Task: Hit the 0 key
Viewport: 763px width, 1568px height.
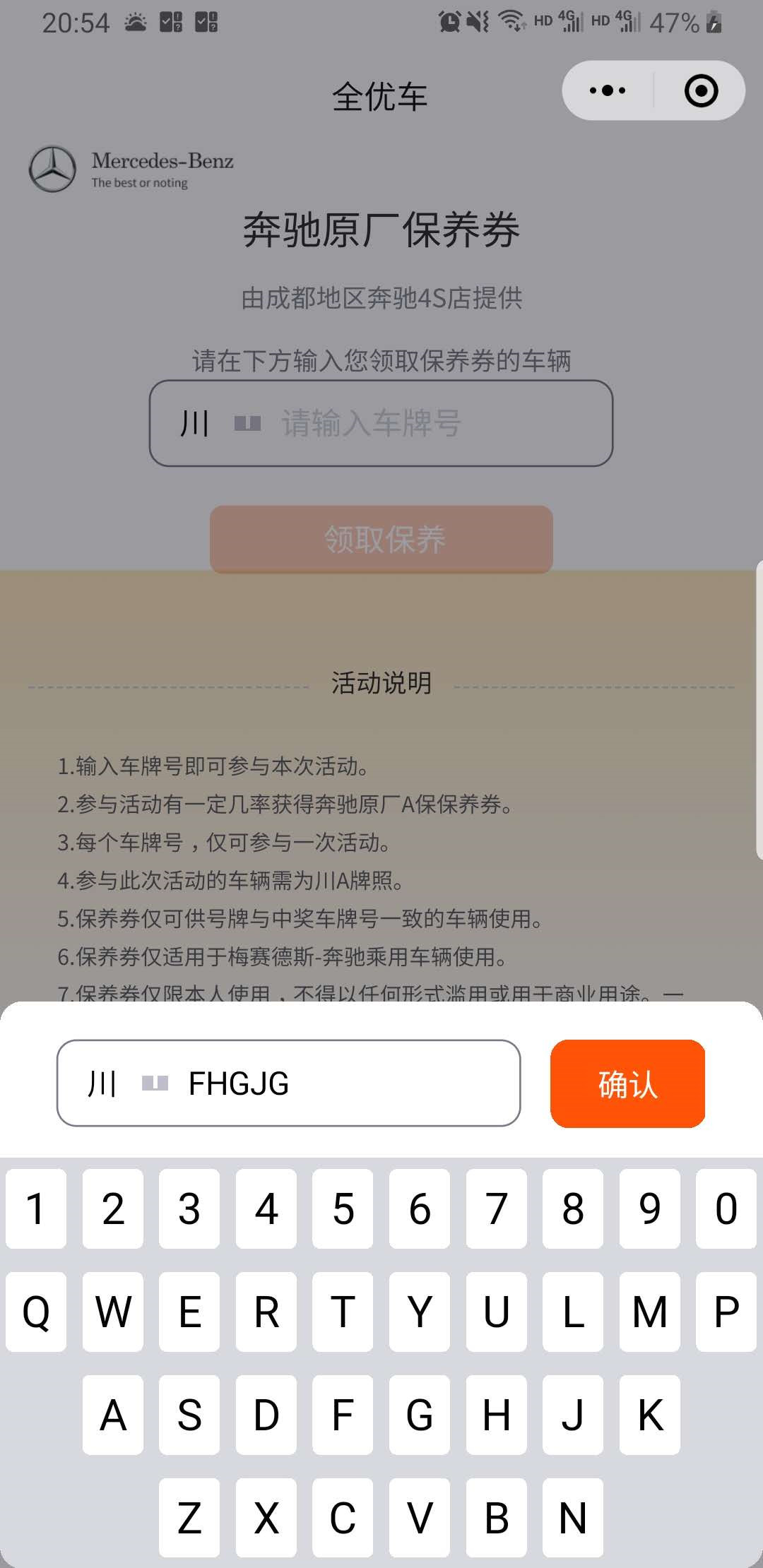Action: point(726,1208)
